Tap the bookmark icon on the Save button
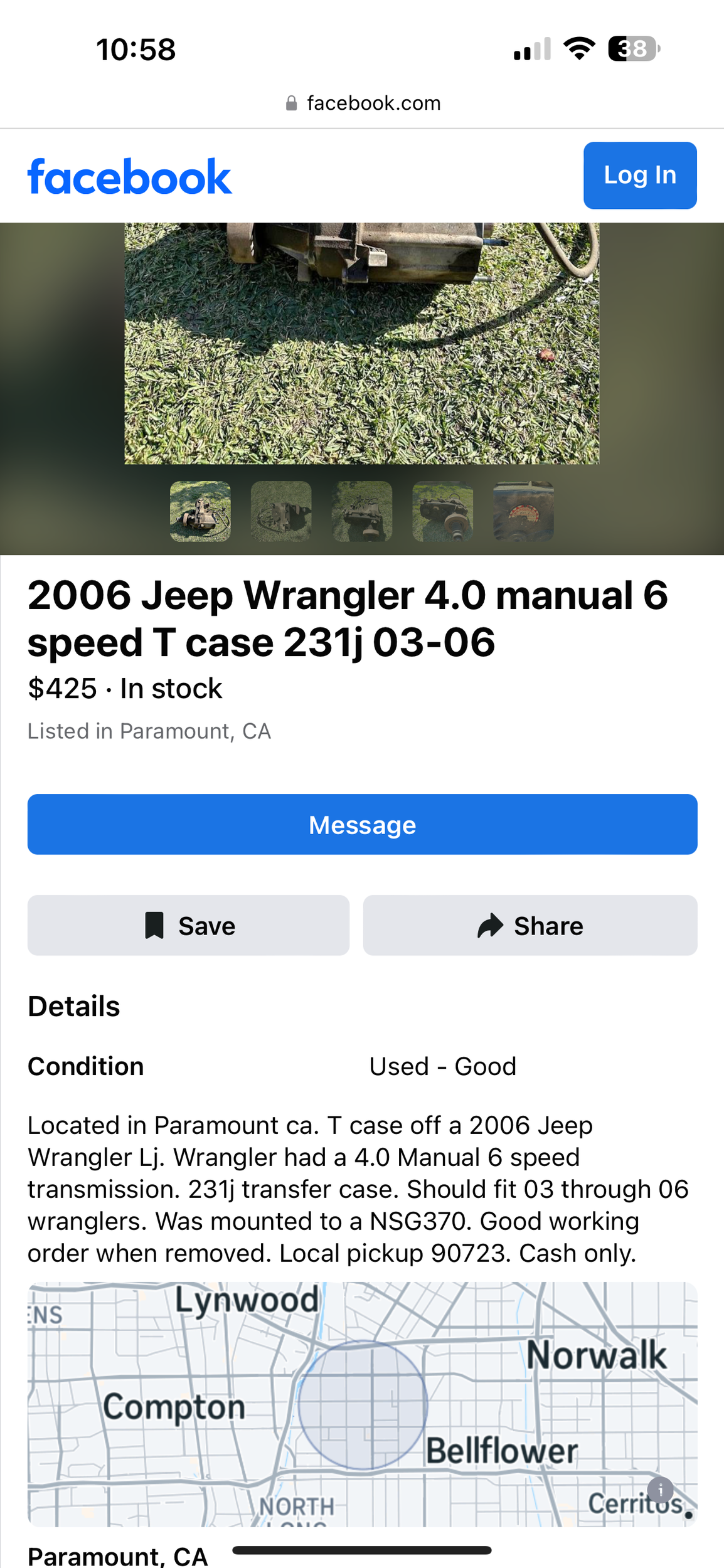The width and height of the screenshot is (724, 1568). tap(154, 925)
